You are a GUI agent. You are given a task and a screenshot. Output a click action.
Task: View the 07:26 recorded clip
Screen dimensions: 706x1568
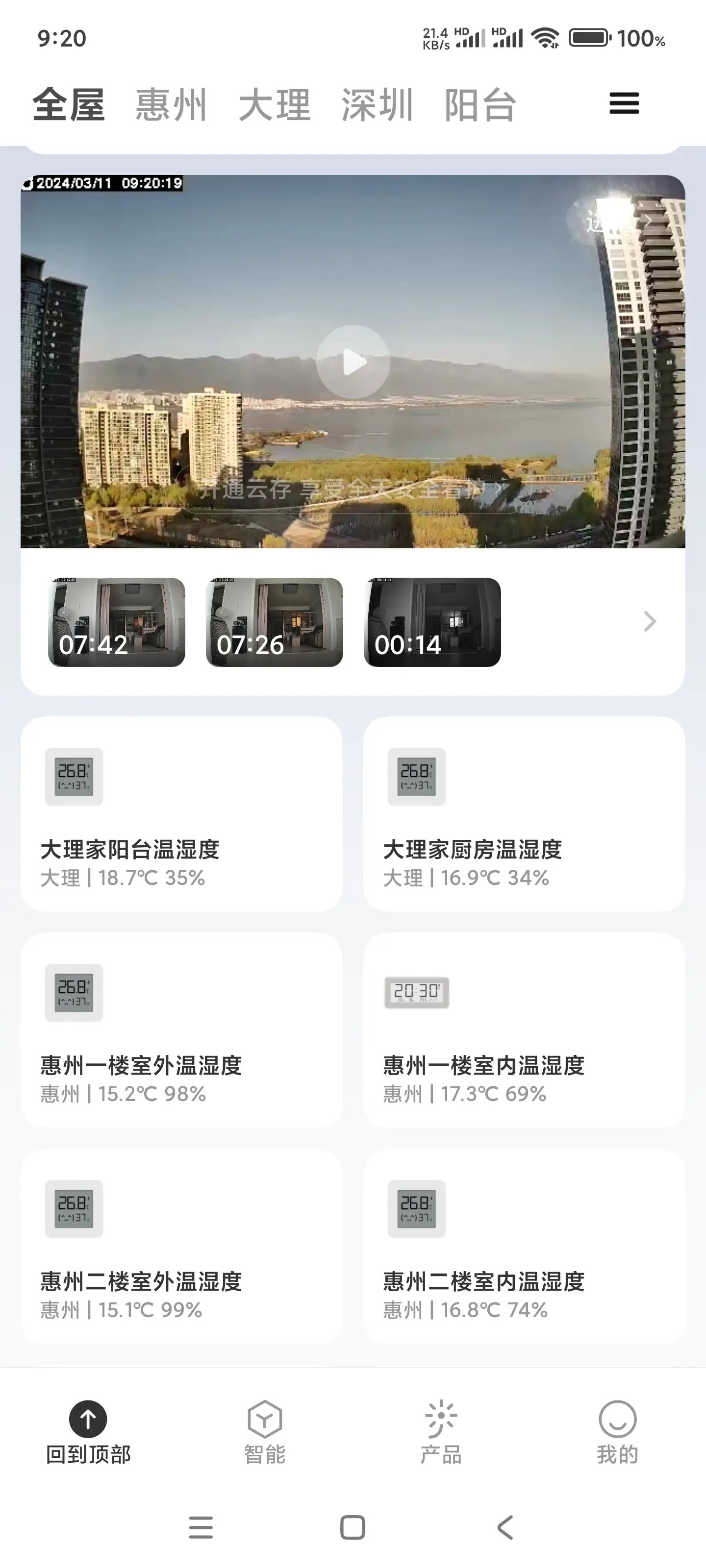tap(274, 622)
